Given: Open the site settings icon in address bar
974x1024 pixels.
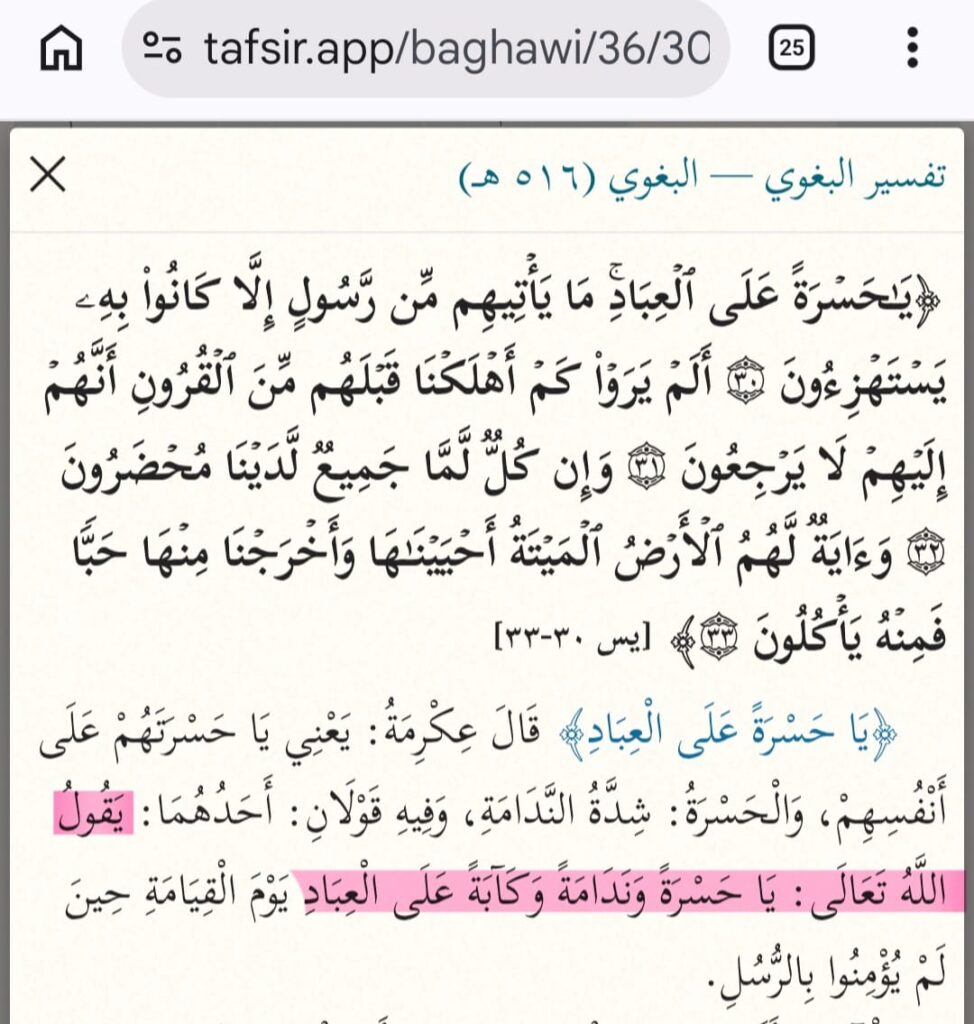Looking at the screenshot, I should [x=162, y=48].
